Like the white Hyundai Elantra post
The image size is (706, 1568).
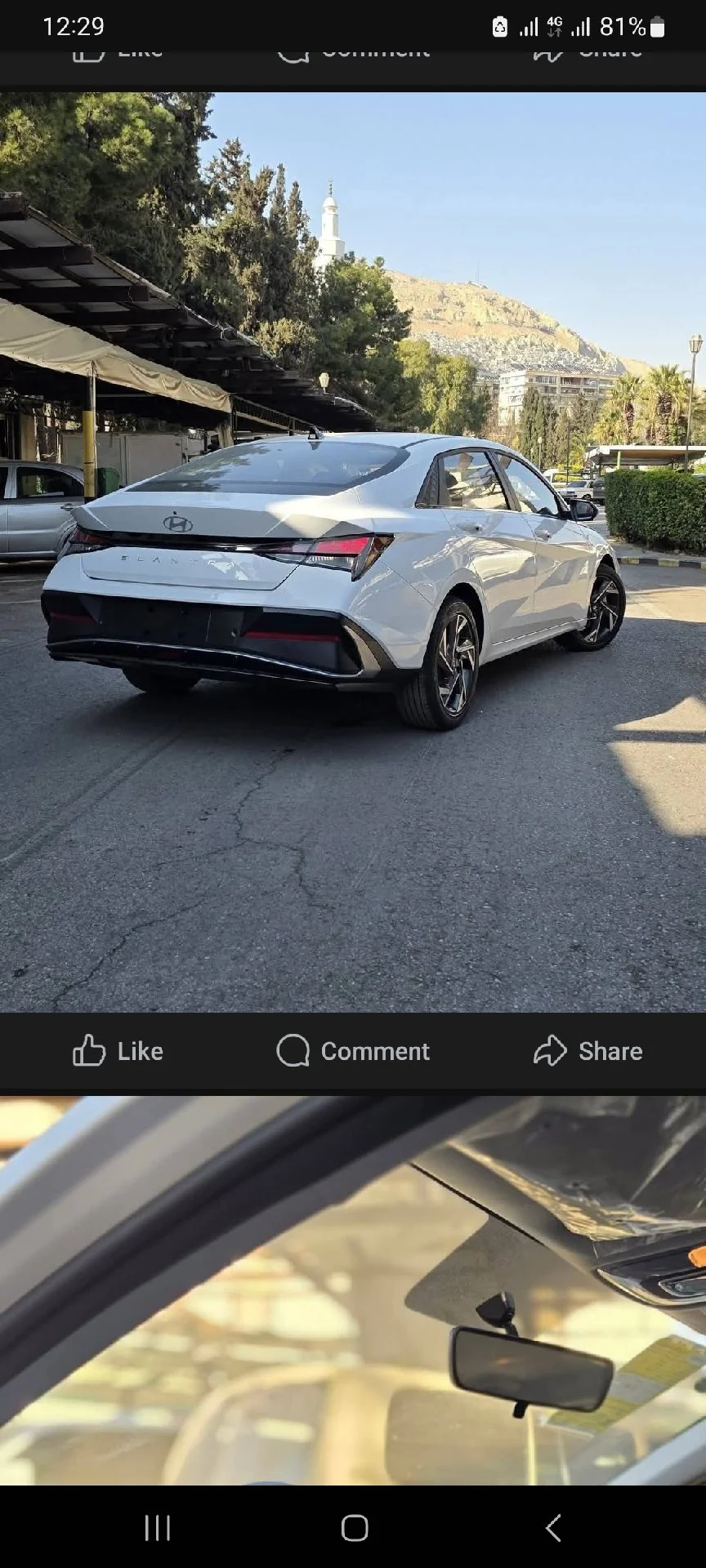point(118,1051)
